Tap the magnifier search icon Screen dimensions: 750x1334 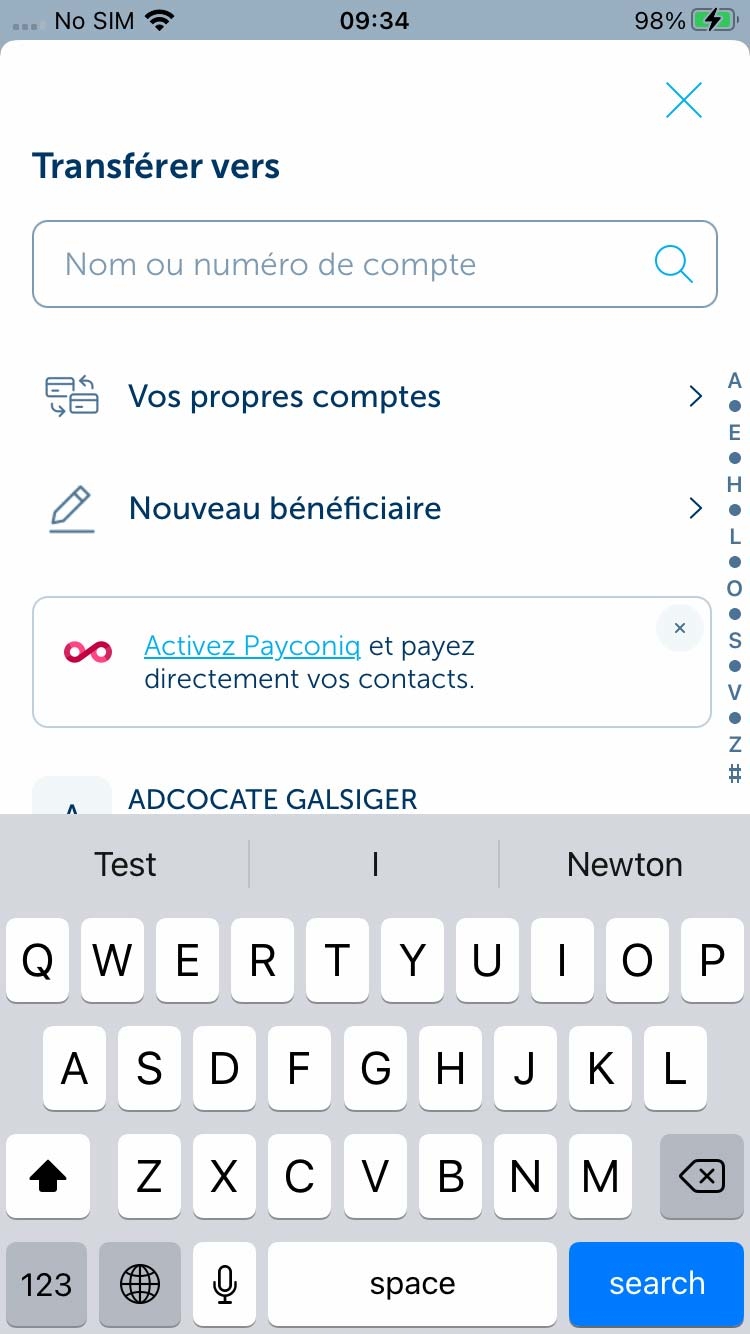pos(673,264)
